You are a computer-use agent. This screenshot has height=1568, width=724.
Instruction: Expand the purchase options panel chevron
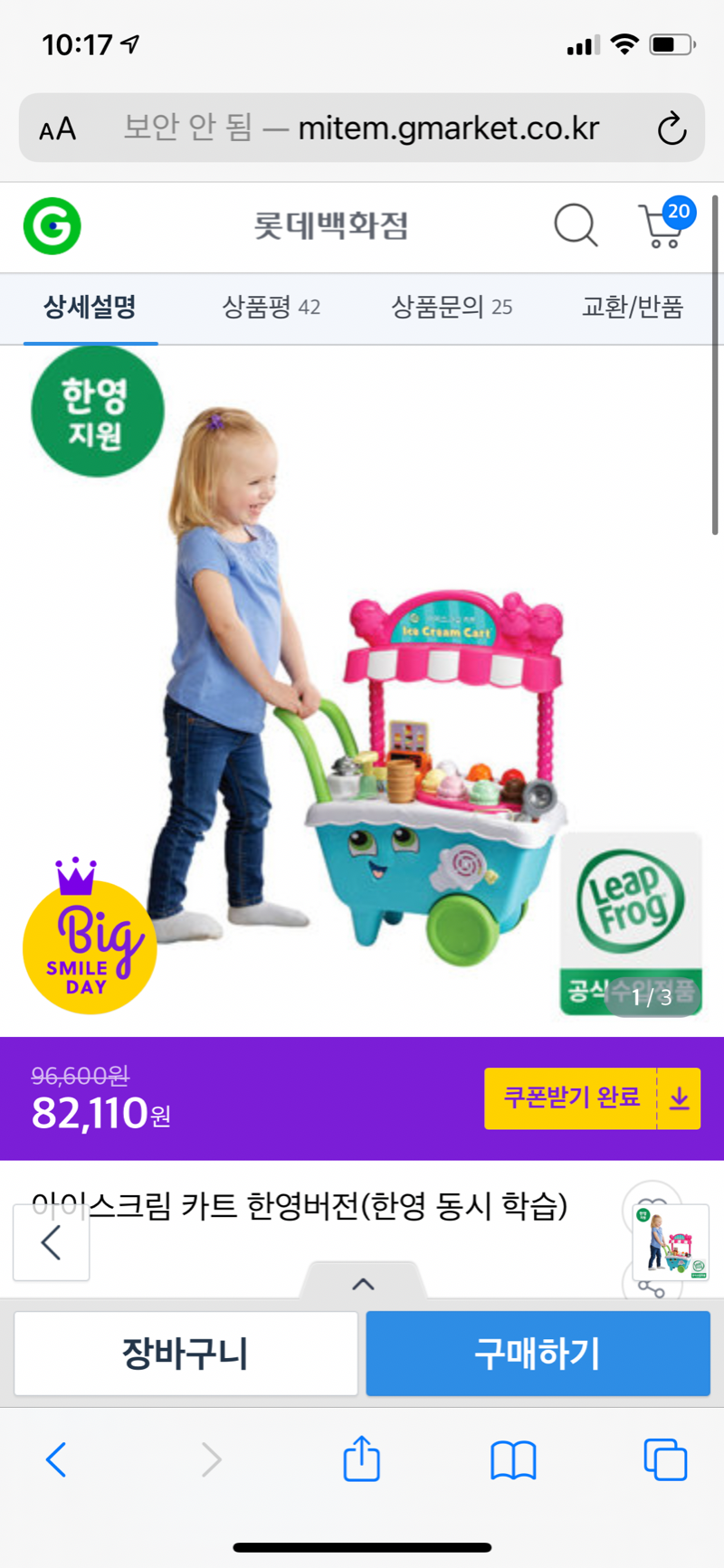click(363, 1283)
